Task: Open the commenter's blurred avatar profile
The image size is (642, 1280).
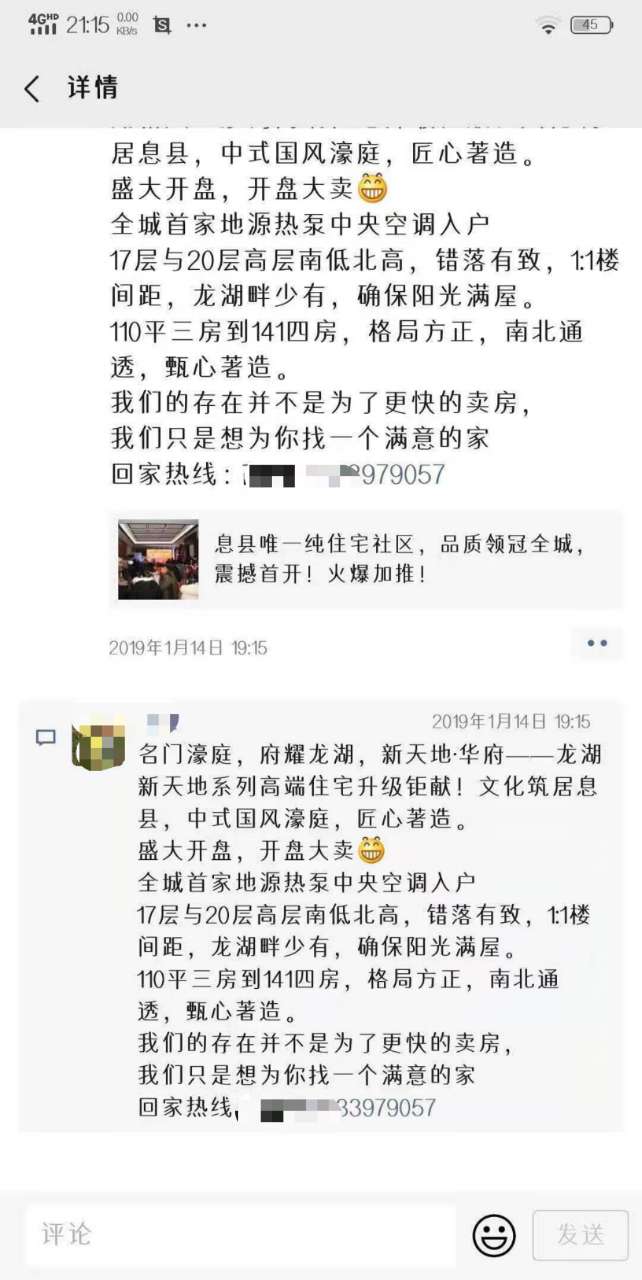Action: 98,743
